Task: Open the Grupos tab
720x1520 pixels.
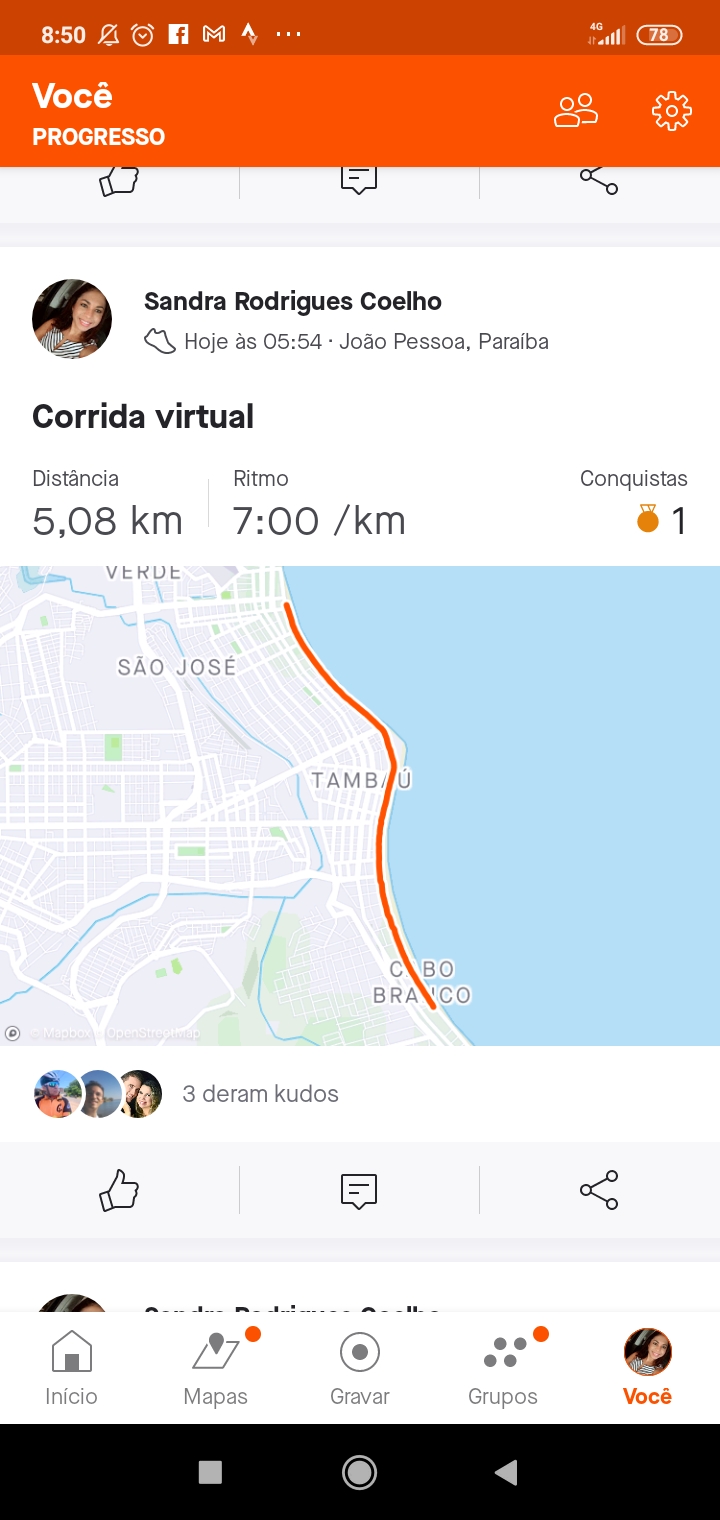Action: pos(503,1368)
